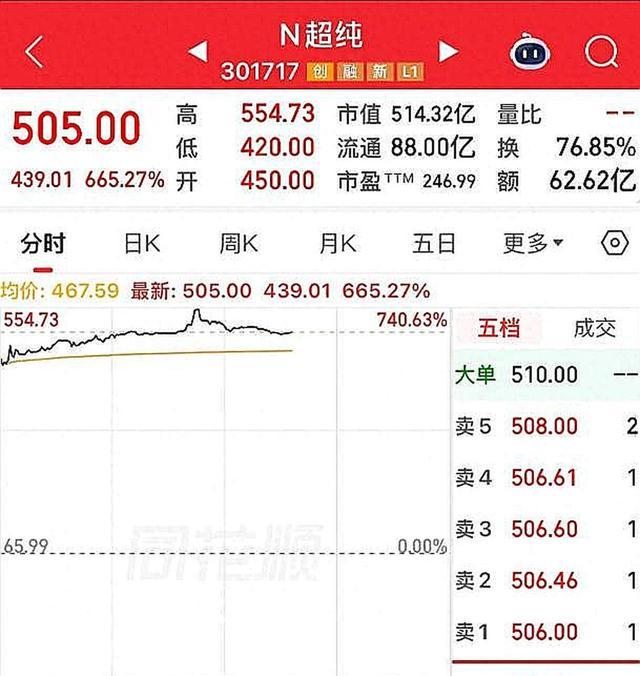Image resolution: width=640 pixels, height=676 pixels.
Task: Switch to the 周K chart tab
Action: 238,244
